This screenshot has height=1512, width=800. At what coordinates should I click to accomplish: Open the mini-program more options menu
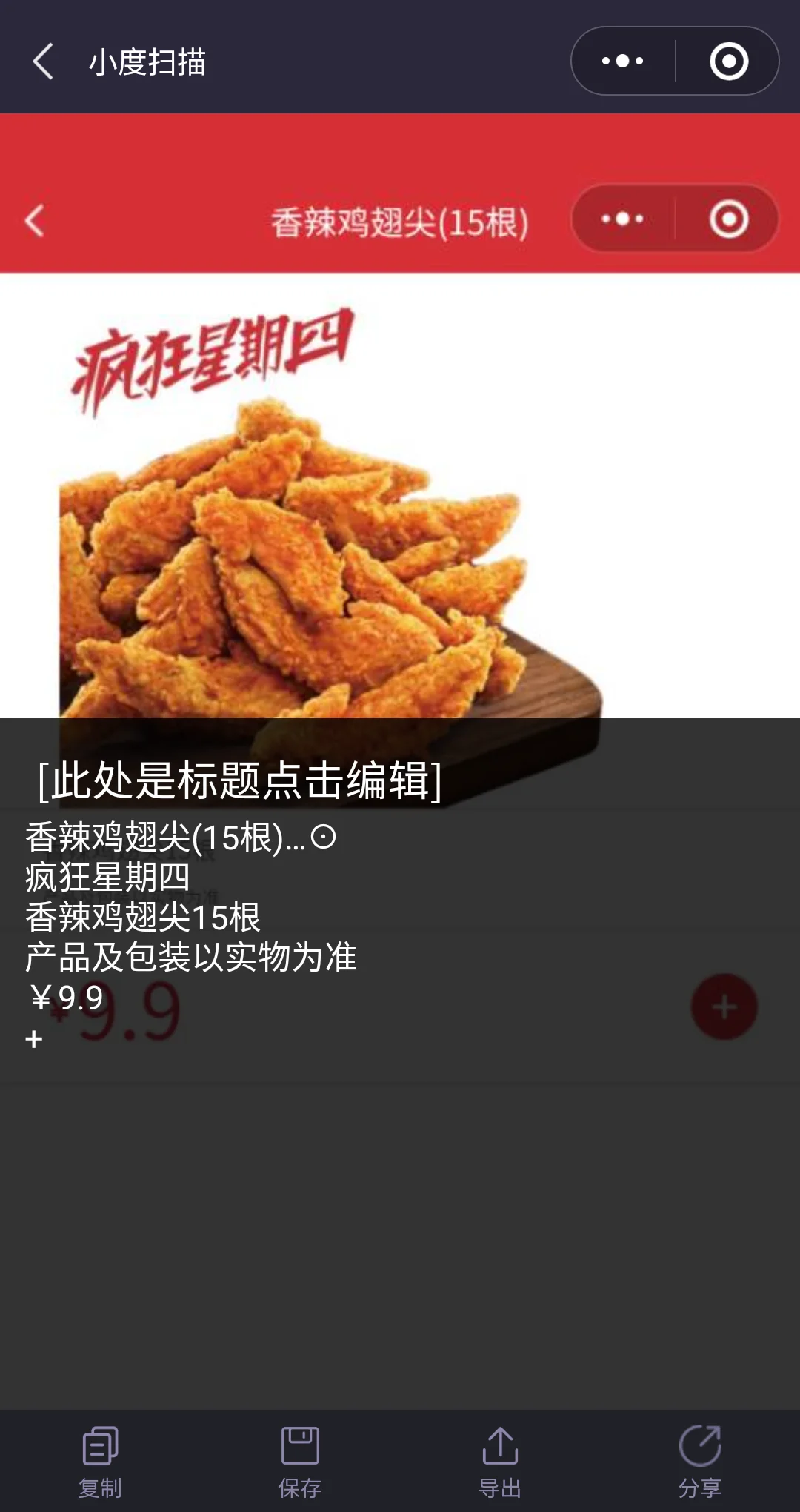[x=623, y=62]
